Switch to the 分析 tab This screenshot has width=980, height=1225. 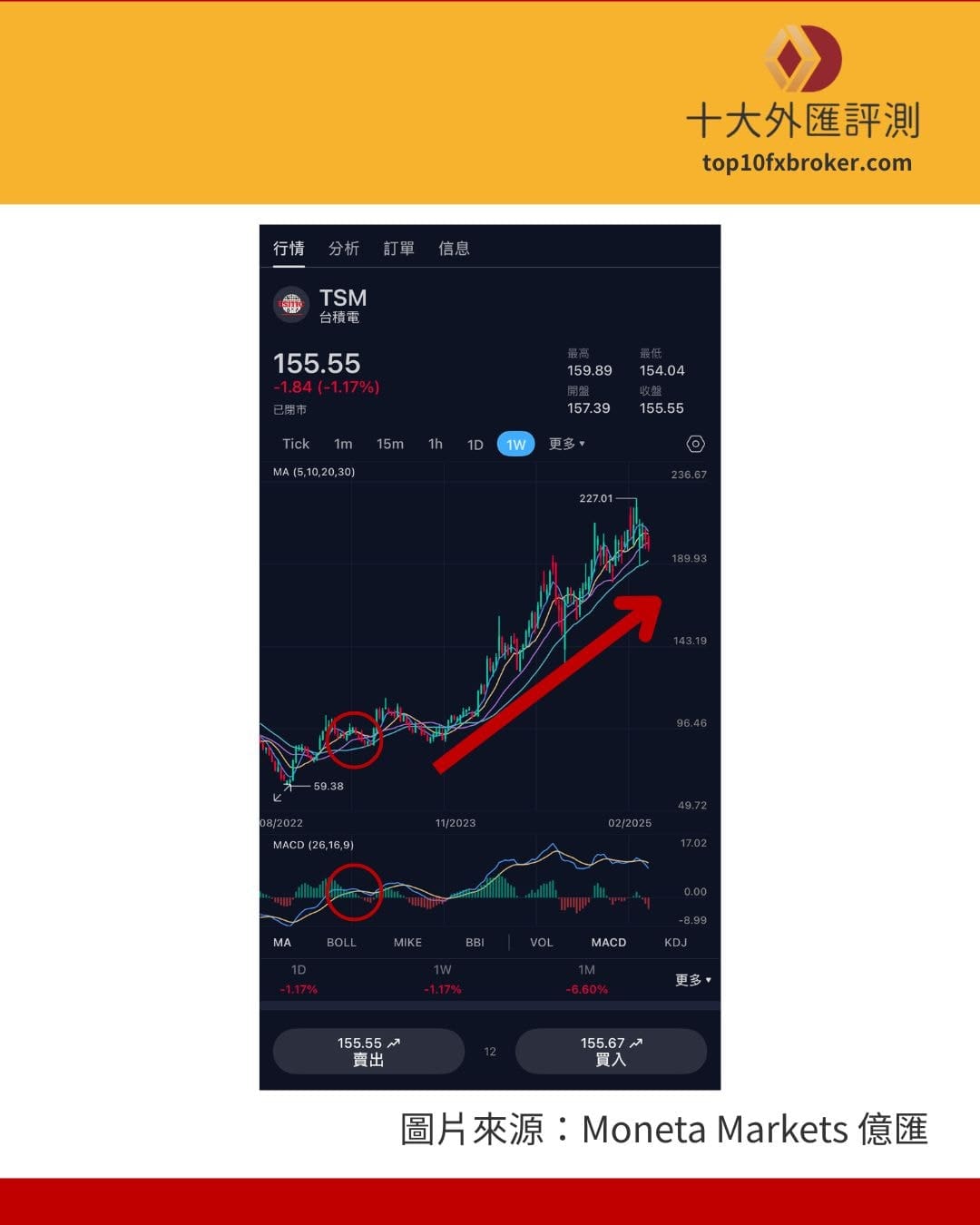pyautogui.click(x=343, y=248)
